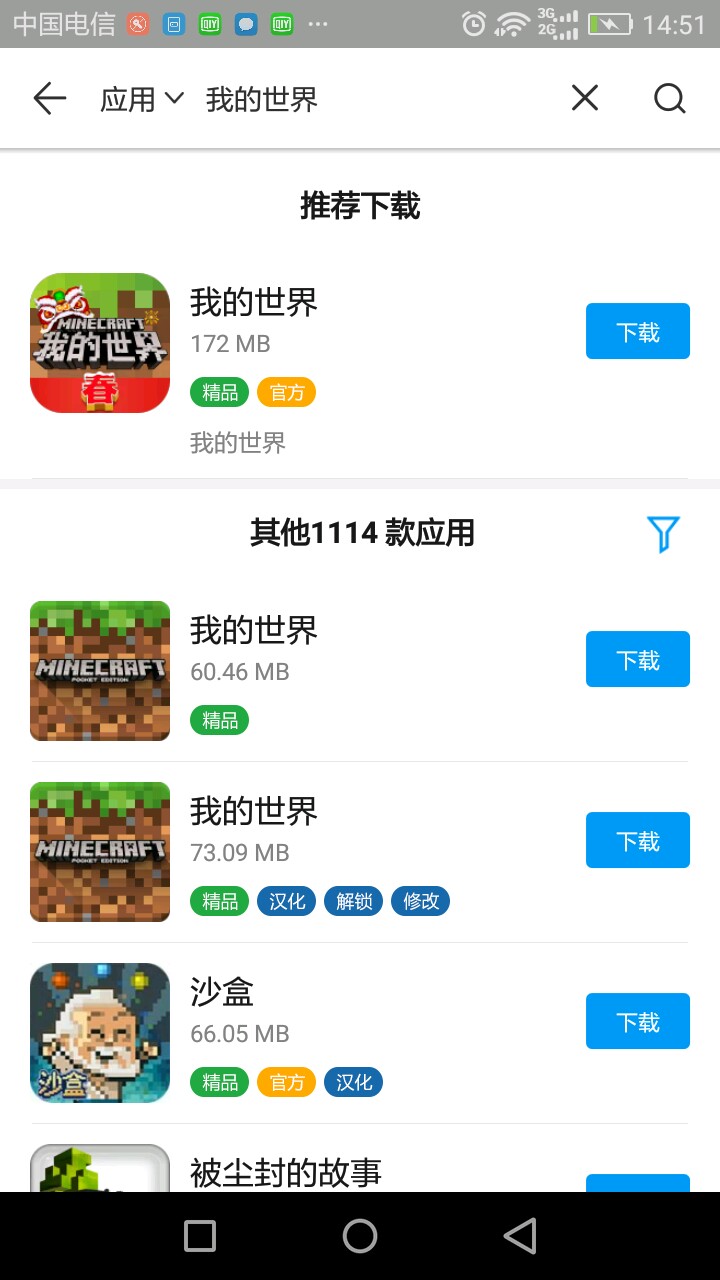Go back using the arrow in the search bar
Screen dimensions: 720x1280
tap(49, 99)
